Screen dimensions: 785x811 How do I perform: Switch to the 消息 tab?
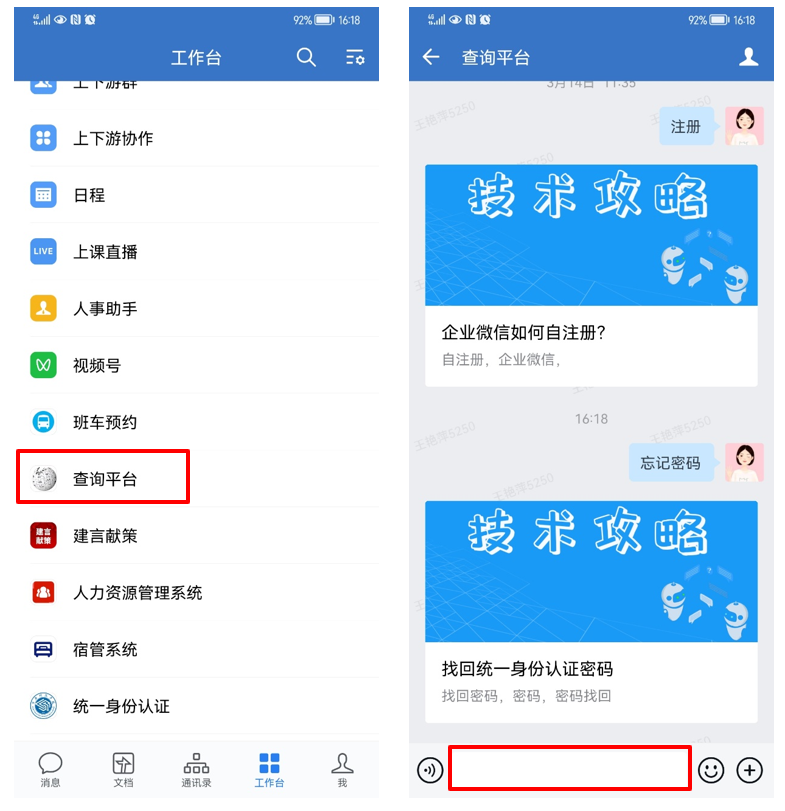point(50,769)
